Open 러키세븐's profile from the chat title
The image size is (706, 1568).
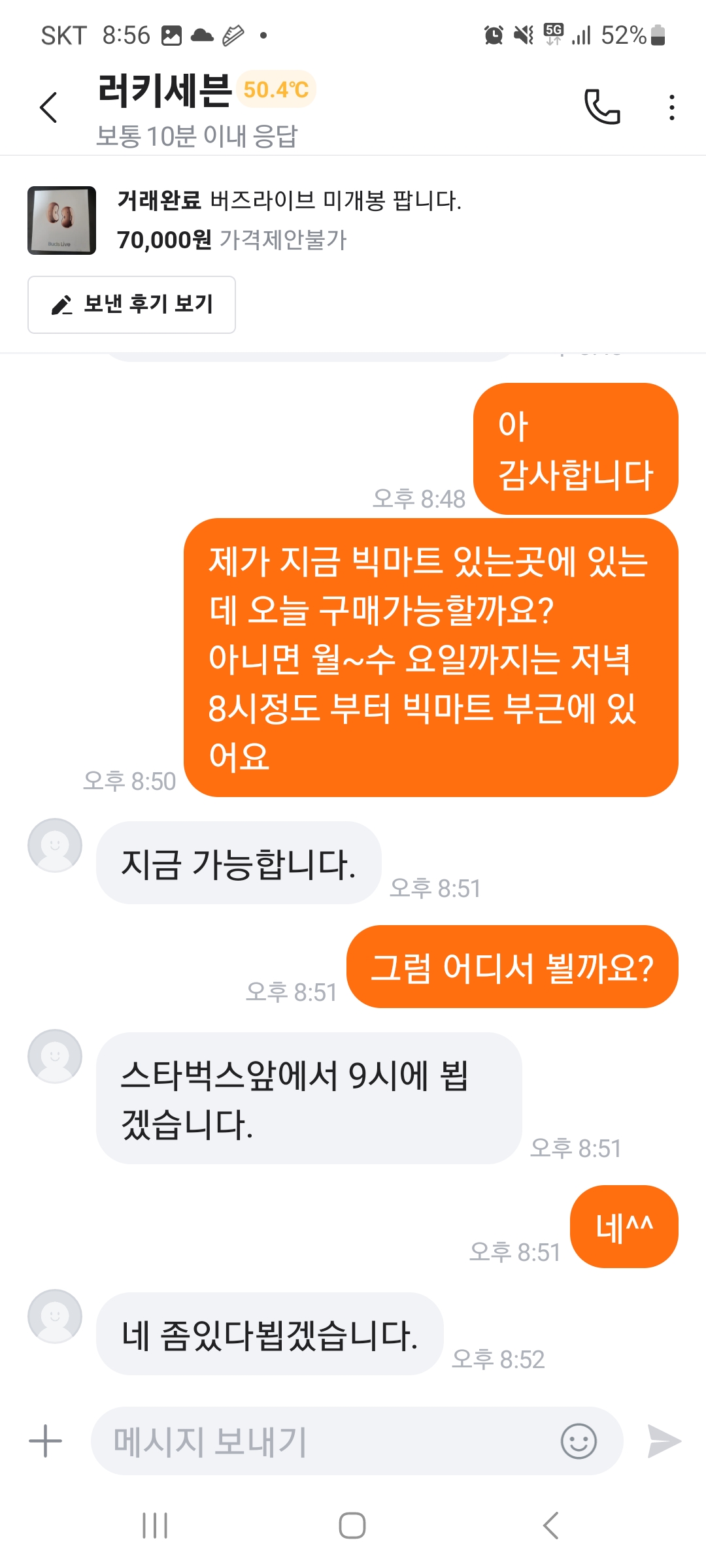(x=165, y=90)
